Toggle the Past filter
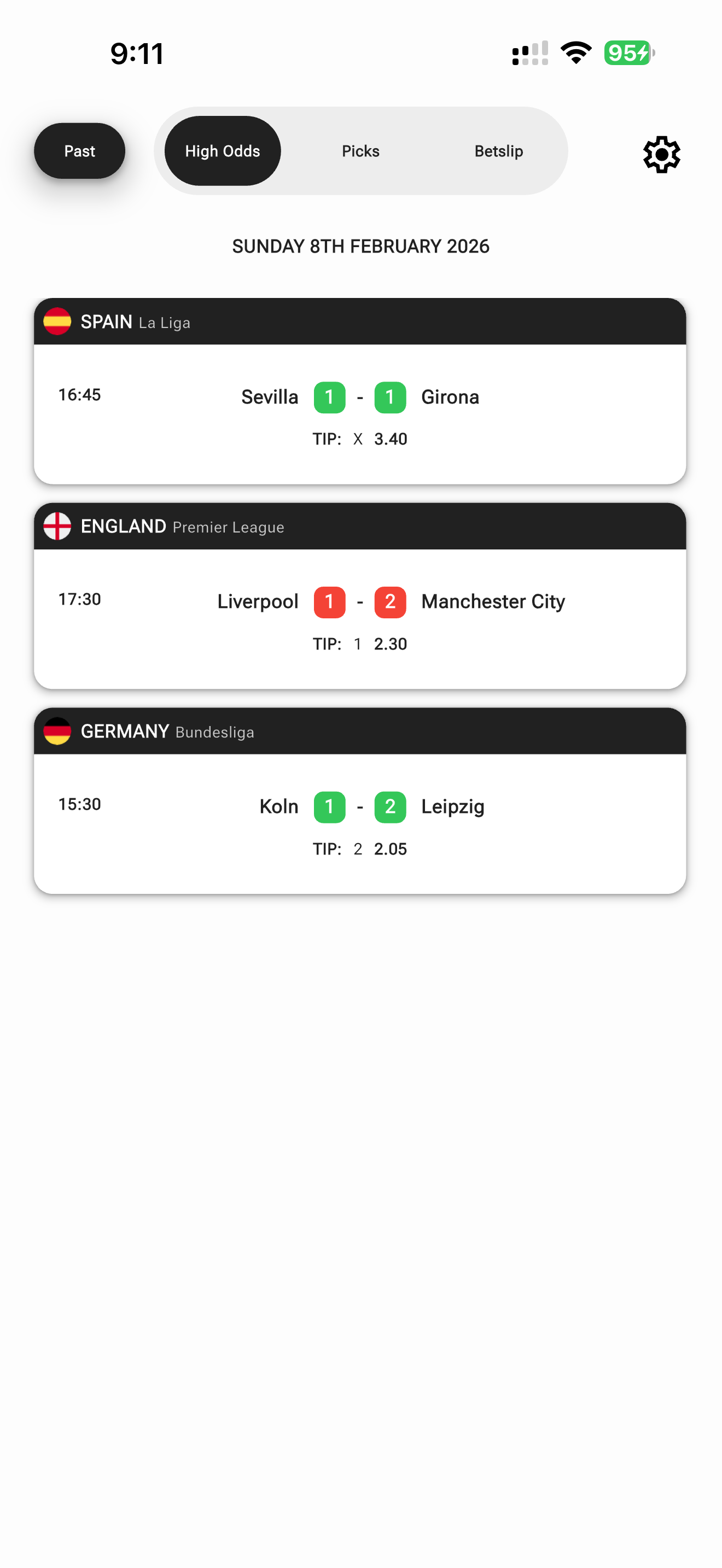722x1568 pixels. click(x=80, y=151)
